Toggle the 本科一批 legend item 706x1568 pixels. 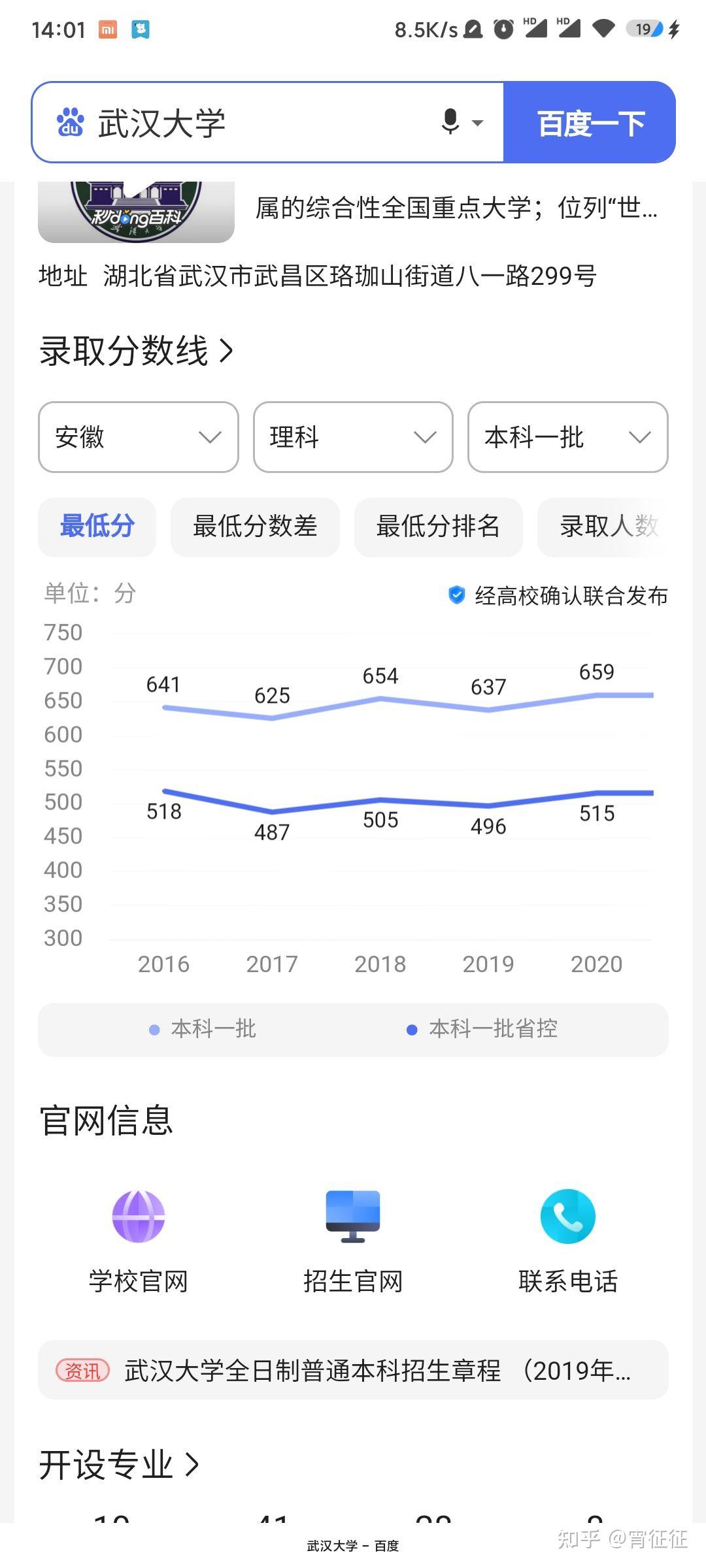pyautogui.click(x=203, y=1029)
